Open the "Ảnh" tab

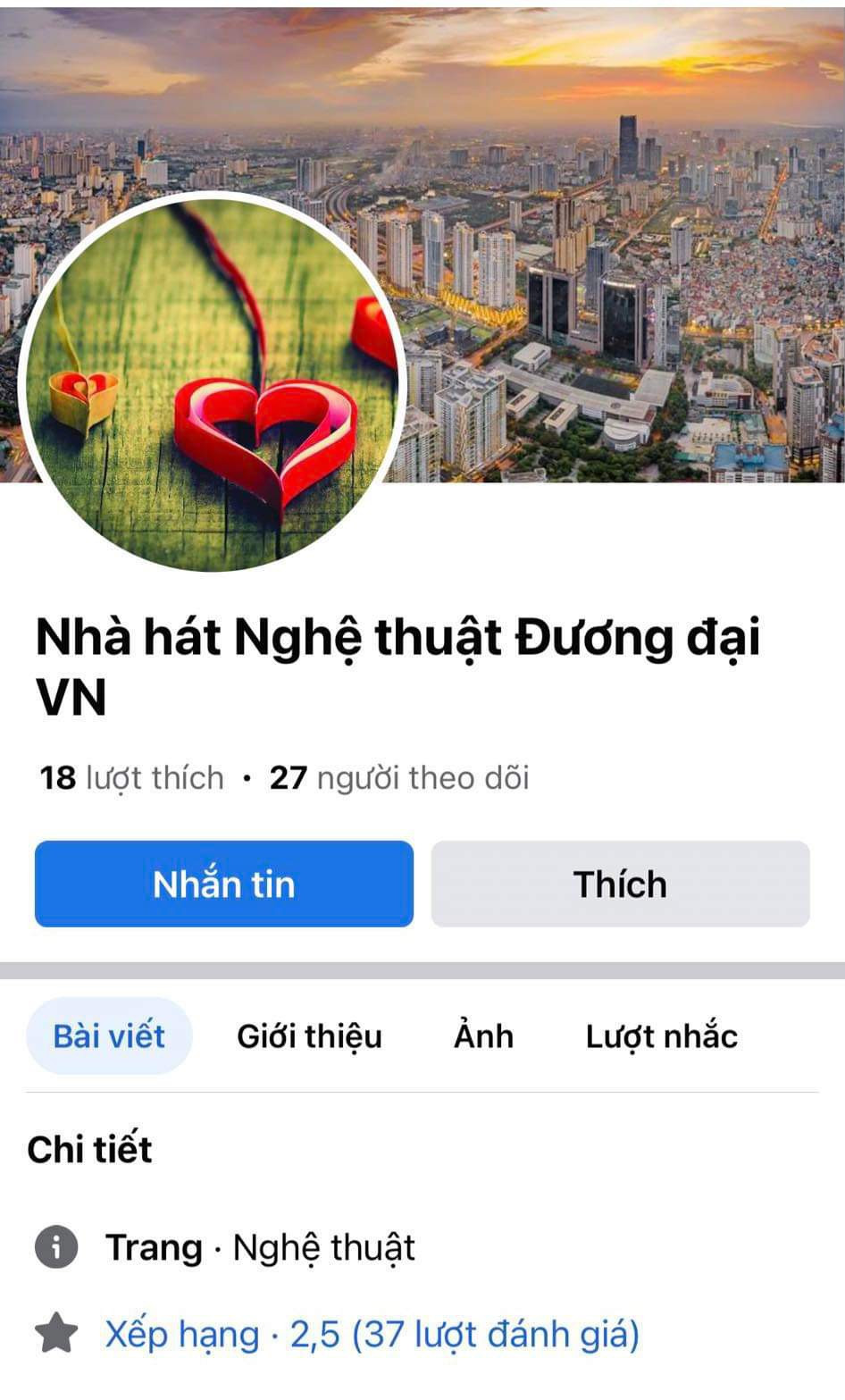click(x=482, y=1035)
